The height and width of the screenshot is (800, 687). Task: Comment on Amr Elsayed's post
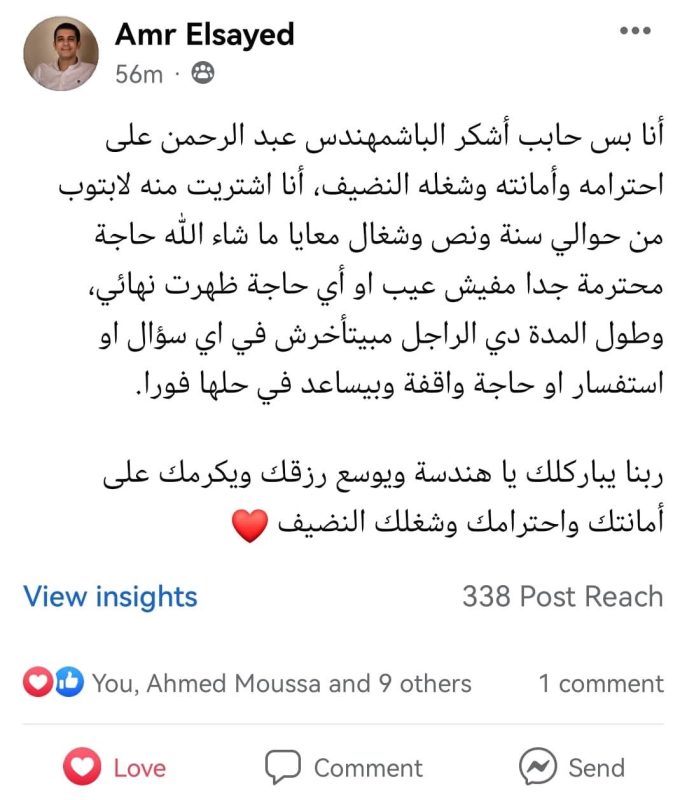point(344,768)
